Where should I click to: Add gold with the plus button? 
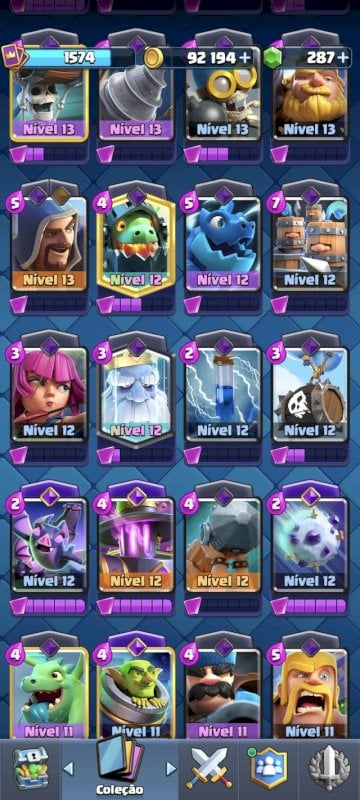click(x=245, y=58)
